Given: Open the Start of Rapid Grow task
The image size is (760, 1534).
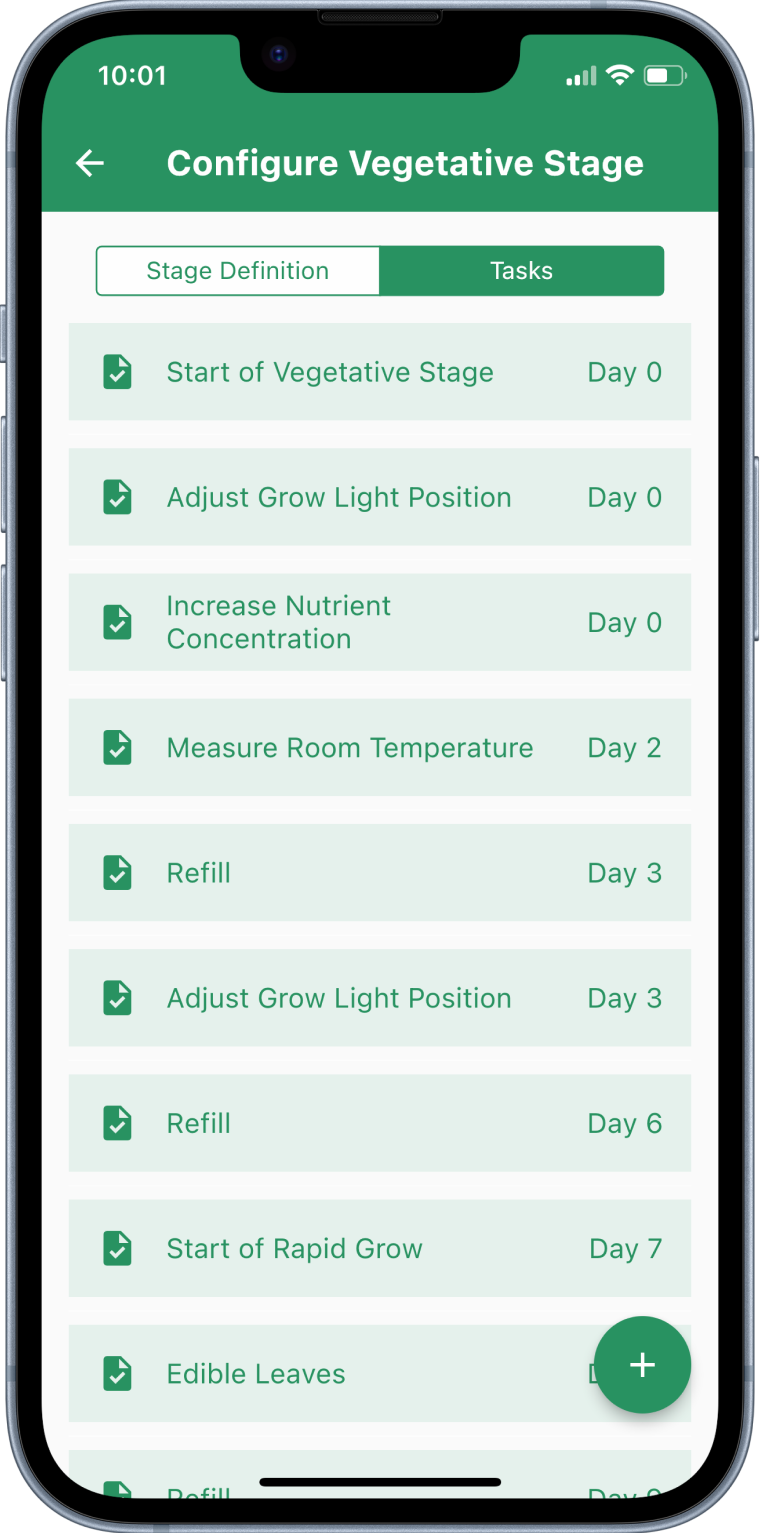Looking at the screenshot, I should pyautogui.click(x=380, y=1248).
